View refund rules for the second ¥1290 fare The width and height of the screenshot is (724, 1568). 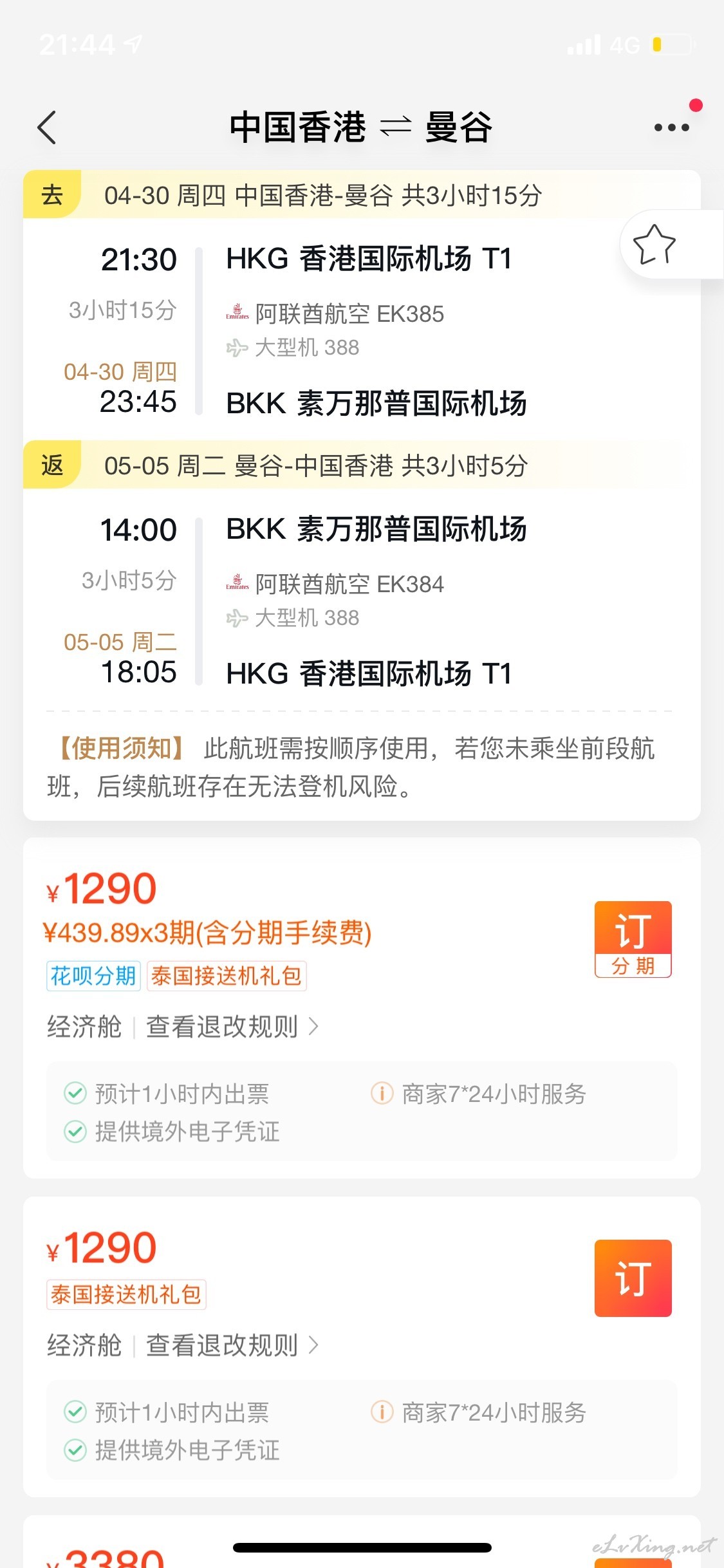(x=232, y=1345)
